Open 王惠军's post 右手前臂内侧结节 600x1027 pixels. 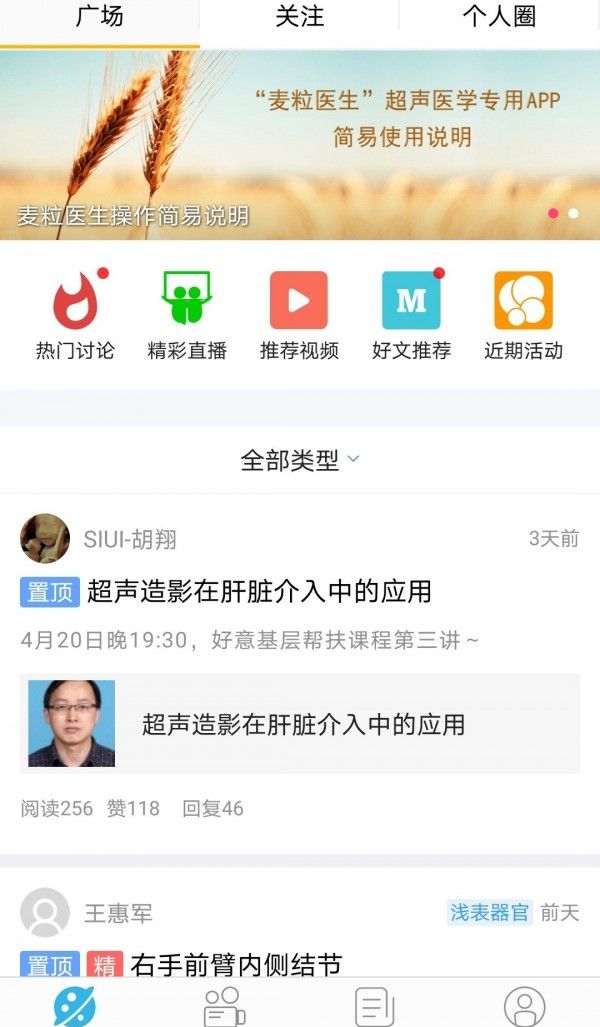(236, 964)
